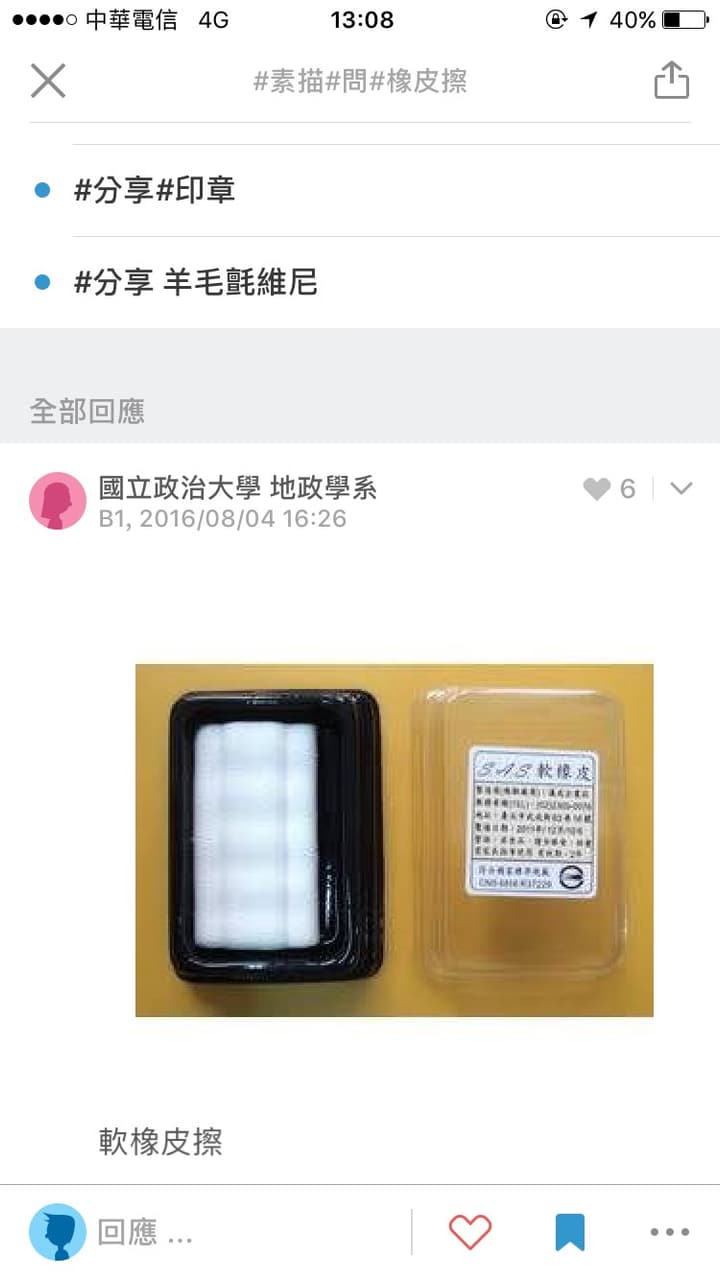This screenshot has height=1280, width=720.
Task: Like the B1 comment with the heart
Action: pos(597,489)
